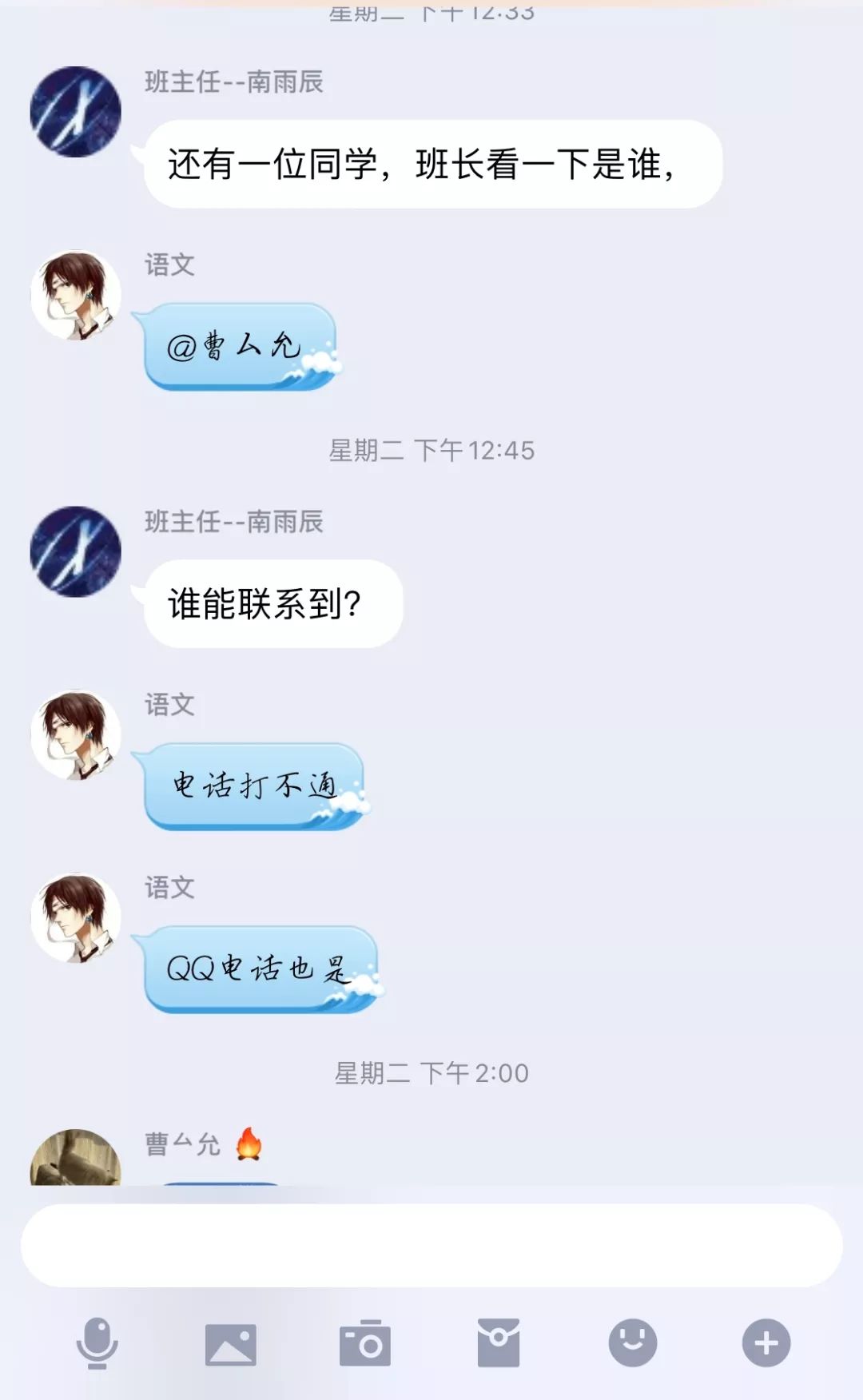Open the camera to take a photo
Image resolution: width=863 pixels, height=1400 pixels.
click(x=365, y=1343)
